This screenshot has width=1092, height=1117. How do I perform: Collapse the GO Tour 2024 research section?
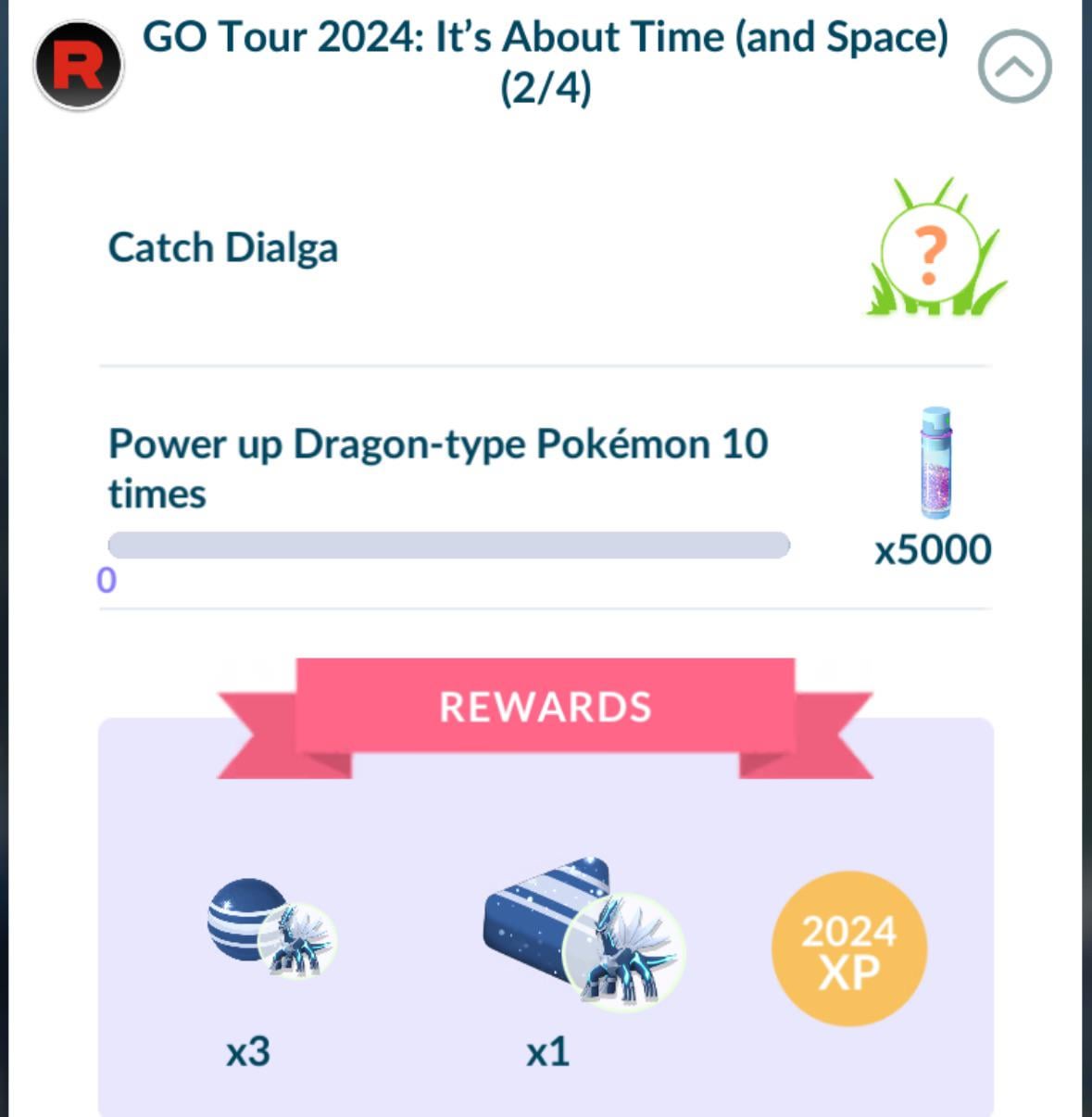1014,67
